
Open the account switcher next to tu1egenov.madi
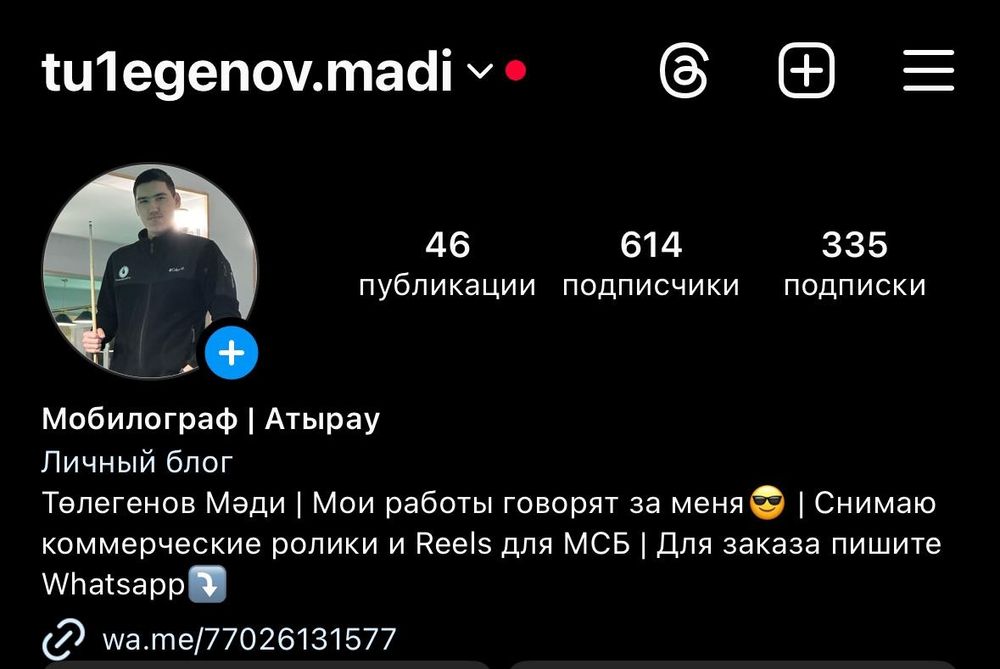[481, 71]
